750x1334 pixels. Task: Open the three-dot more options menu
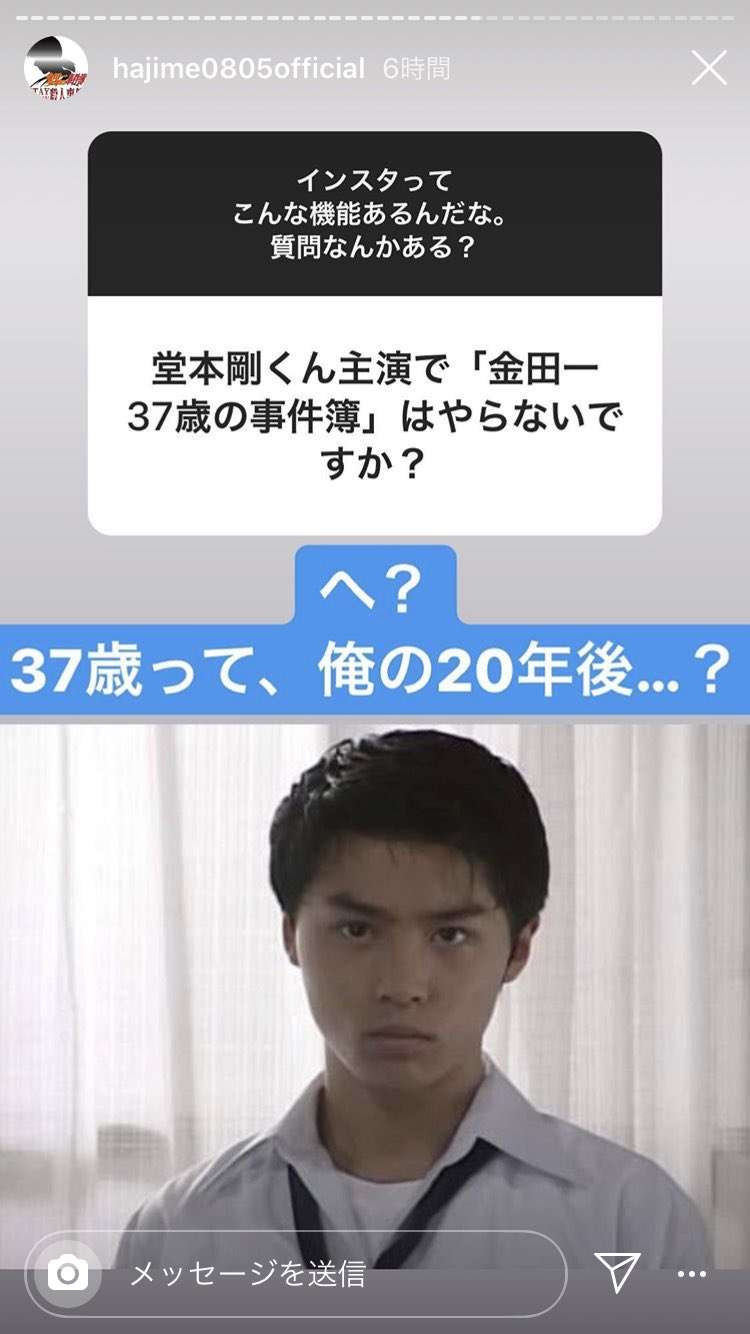(692, 1274)
